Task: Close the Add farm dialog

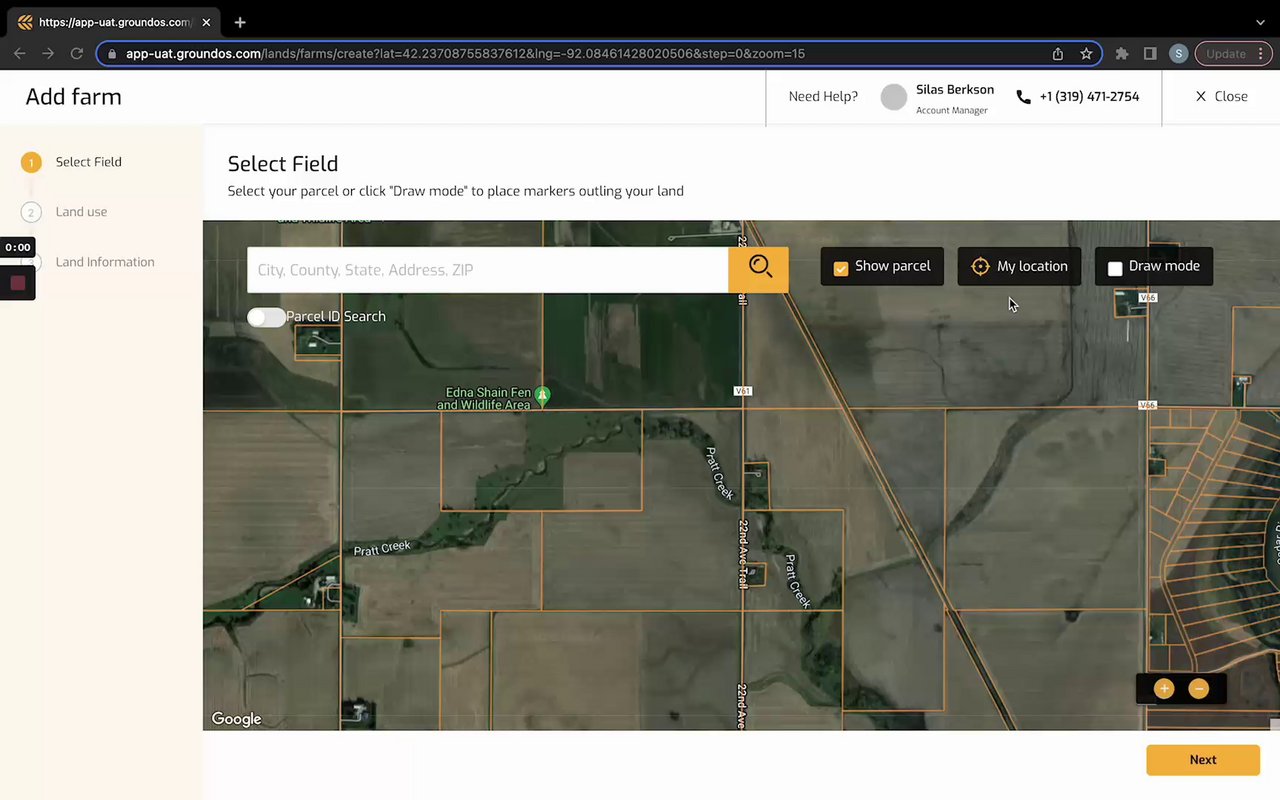Action: click(x=1221, y=97)
